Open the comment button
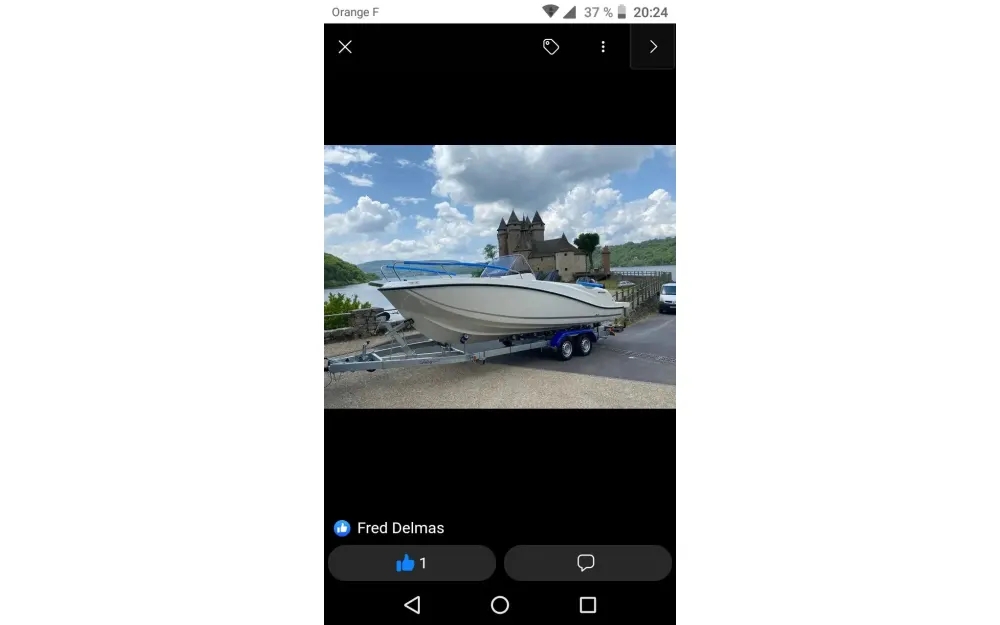The width and height of the screenshot is (1000, 625). (587, 563)
